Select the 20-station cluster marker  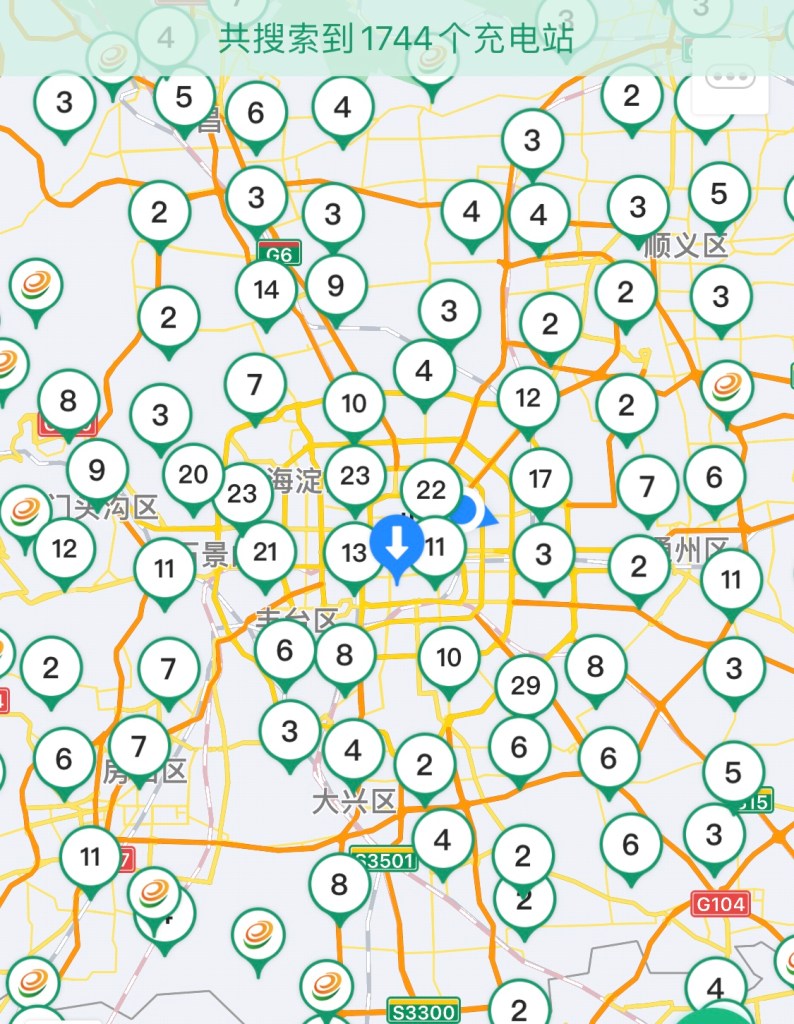193,475
